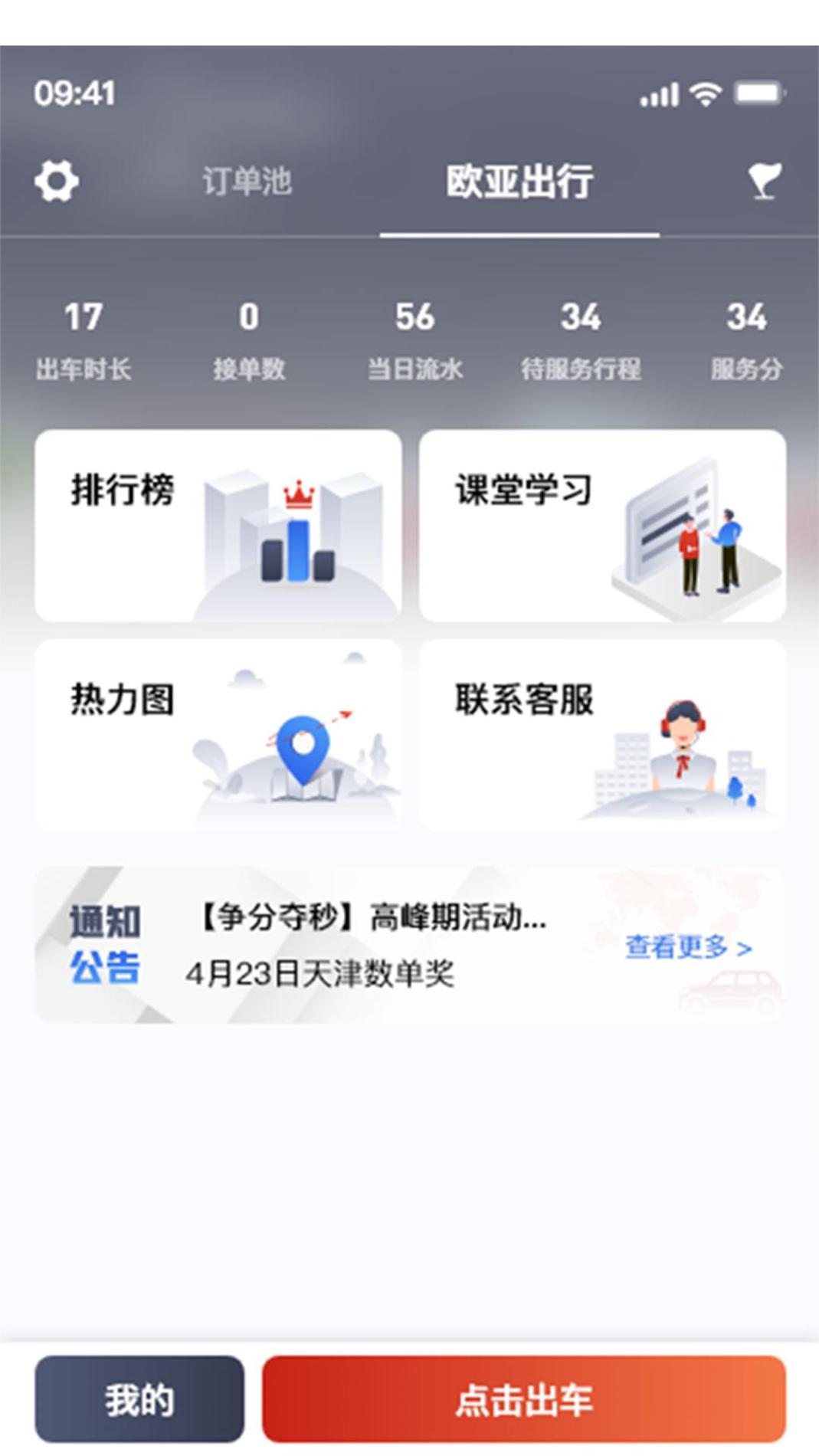The image size is (819, 1456).
Task: Select the 欧亚出行 tab
Action: pyautogui.click(x=519, y=182)
